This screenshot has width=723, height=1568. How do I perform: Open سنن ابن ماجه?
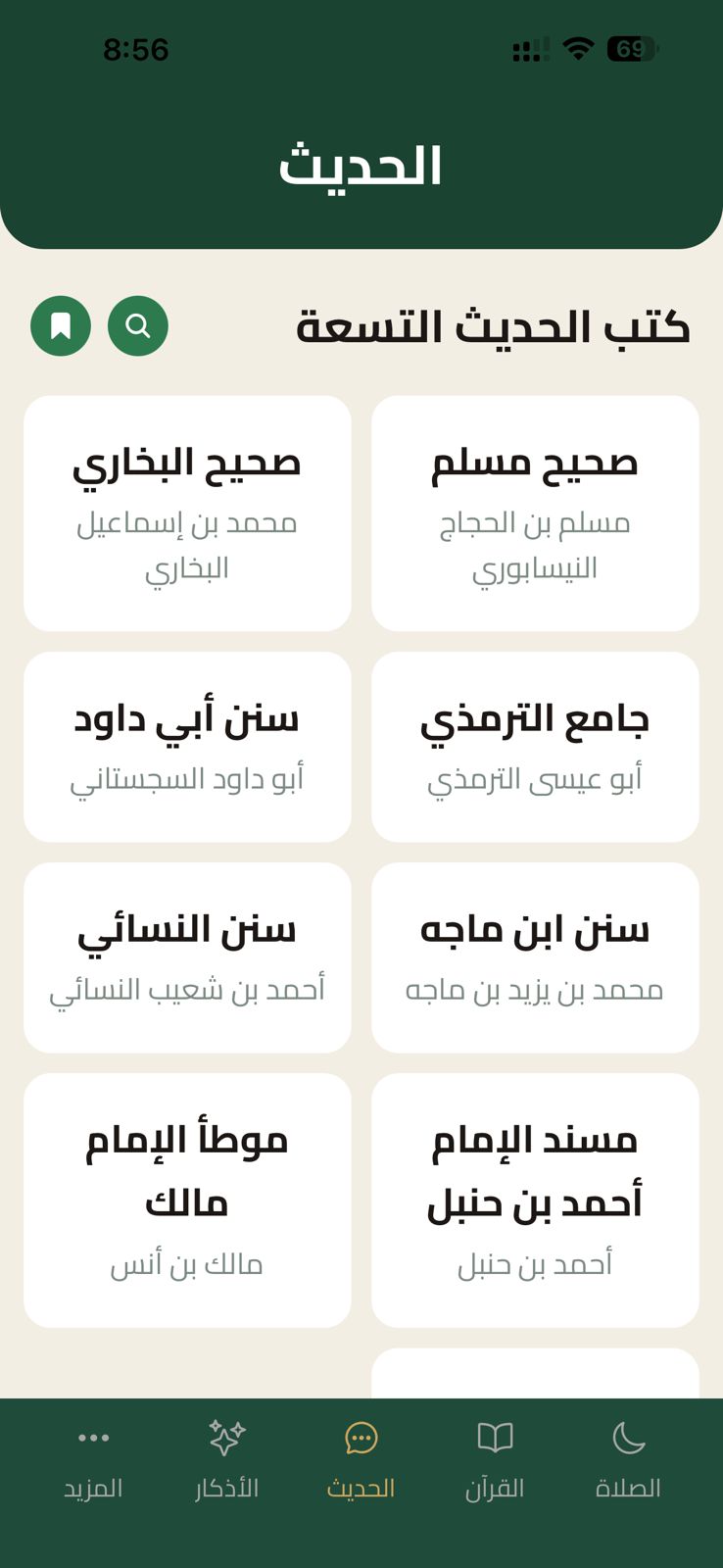(x=535, y=956)
